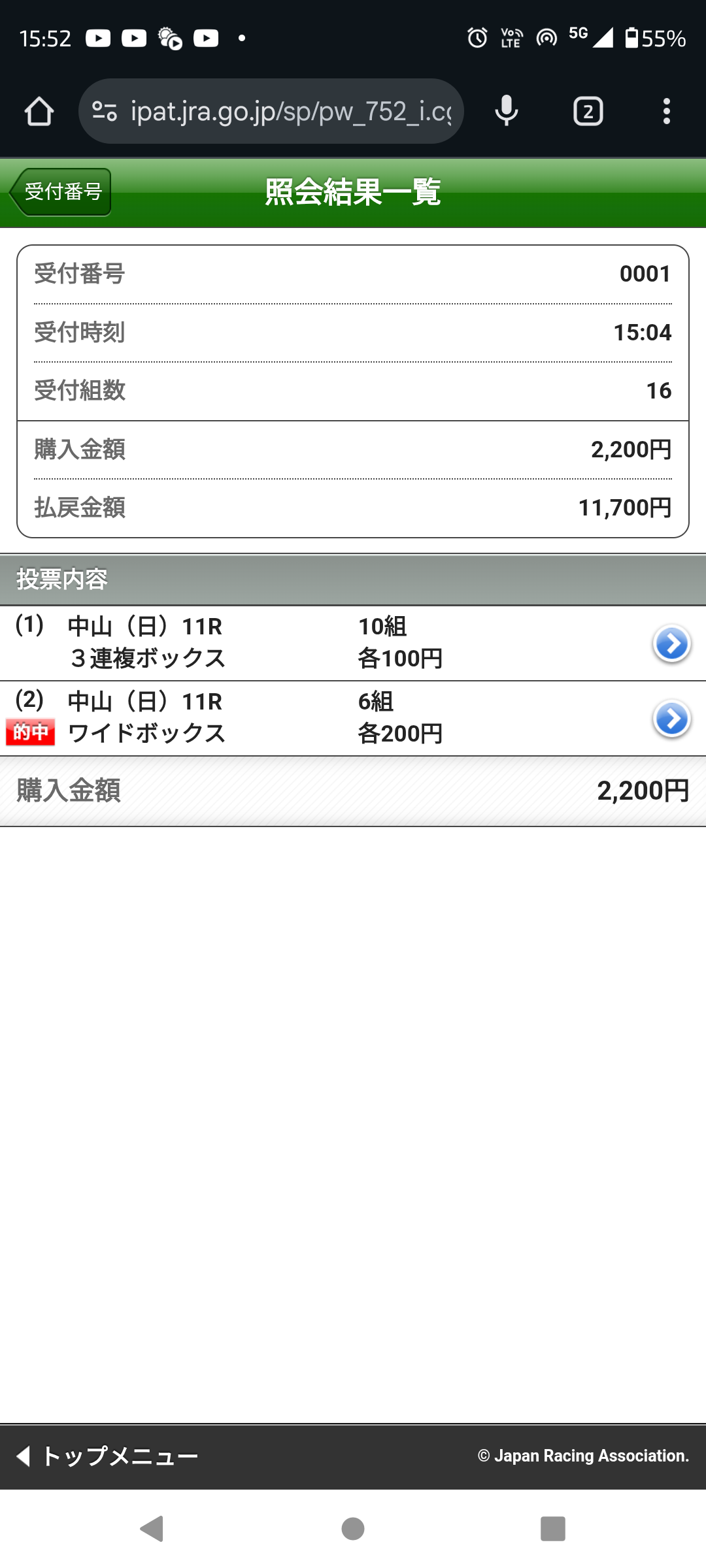Open ワイドボックス bet details
Viewport: 706px width, 1568px height.
click(x=671, y=719)
